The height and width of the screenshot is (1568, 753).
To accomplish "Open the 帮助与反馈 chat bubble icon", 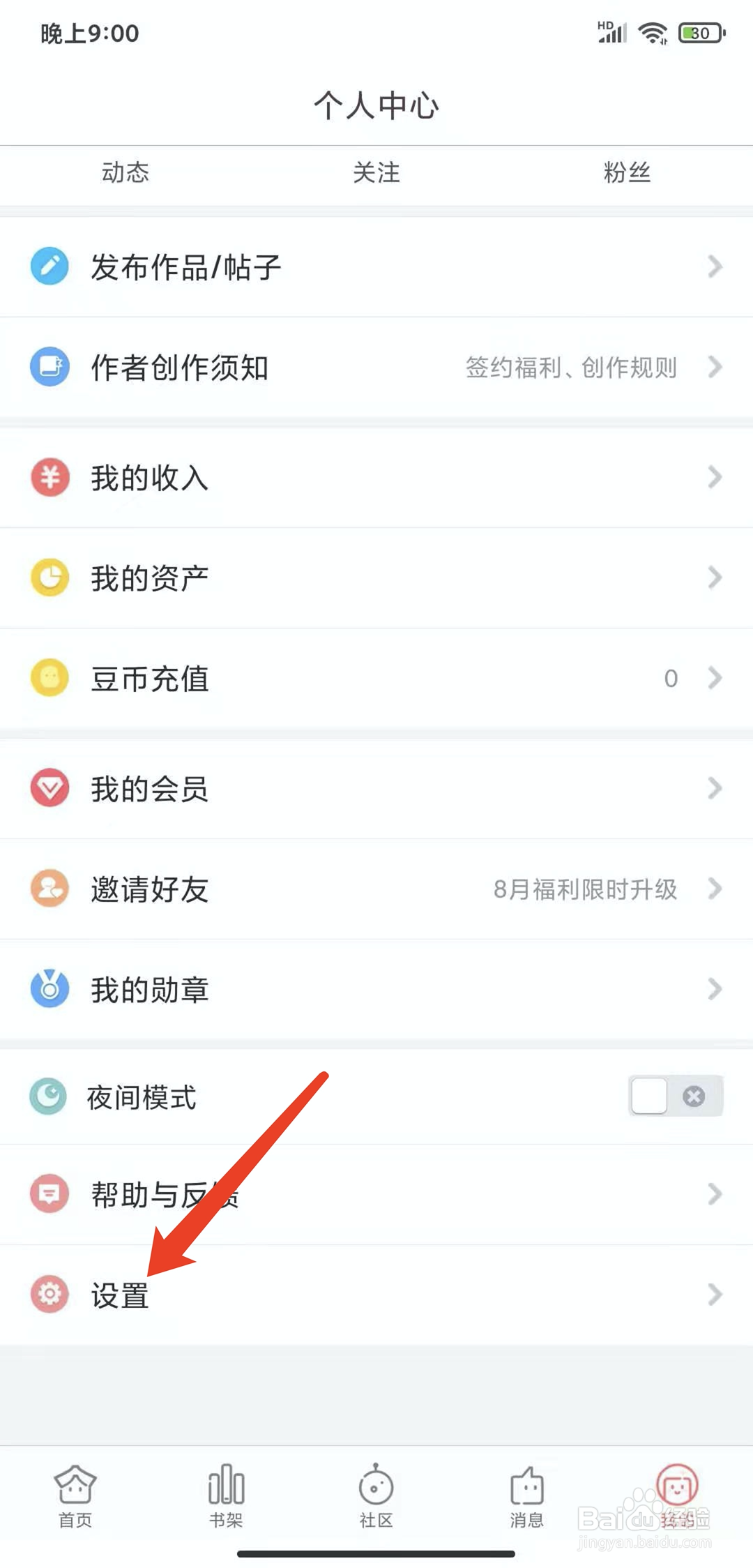I will point(49,1194).
